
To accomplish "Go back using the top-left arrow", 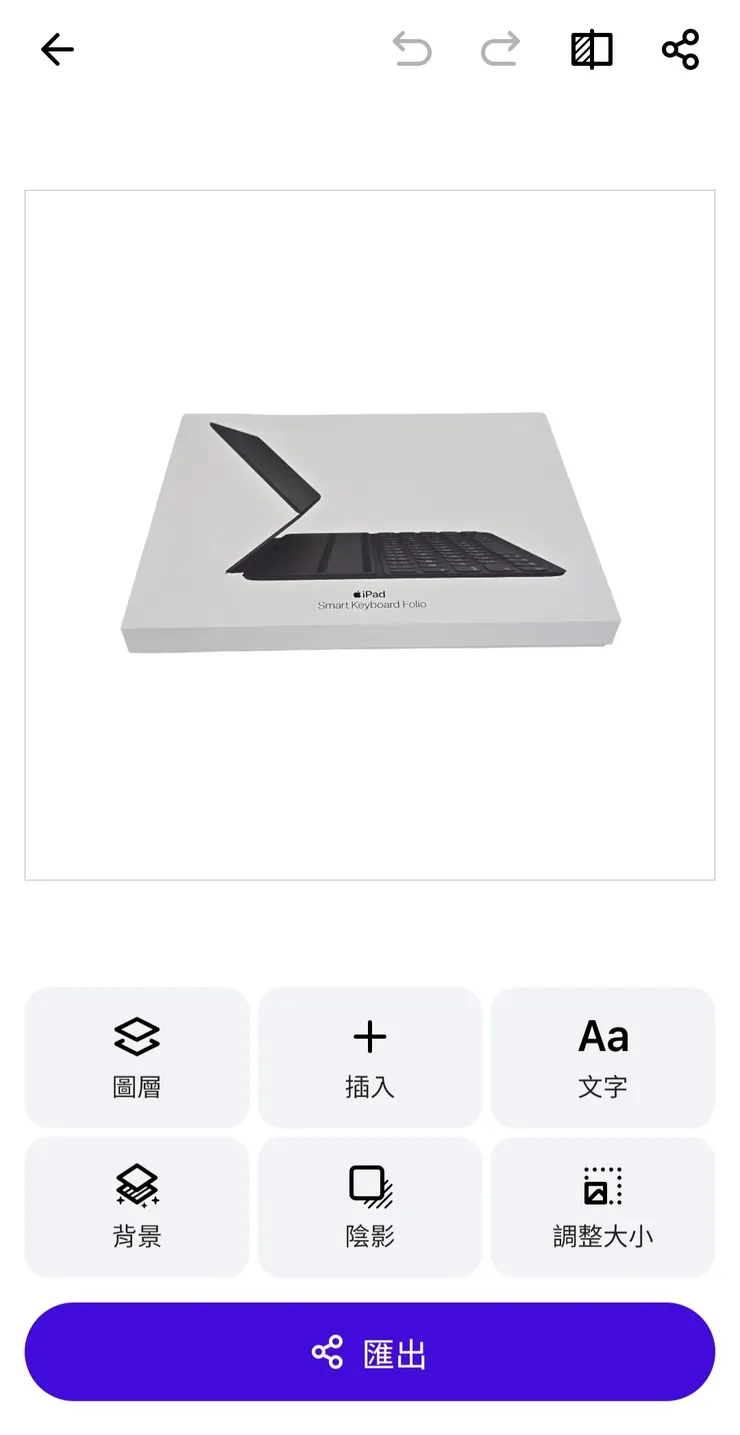I will [x=57, y=50].
